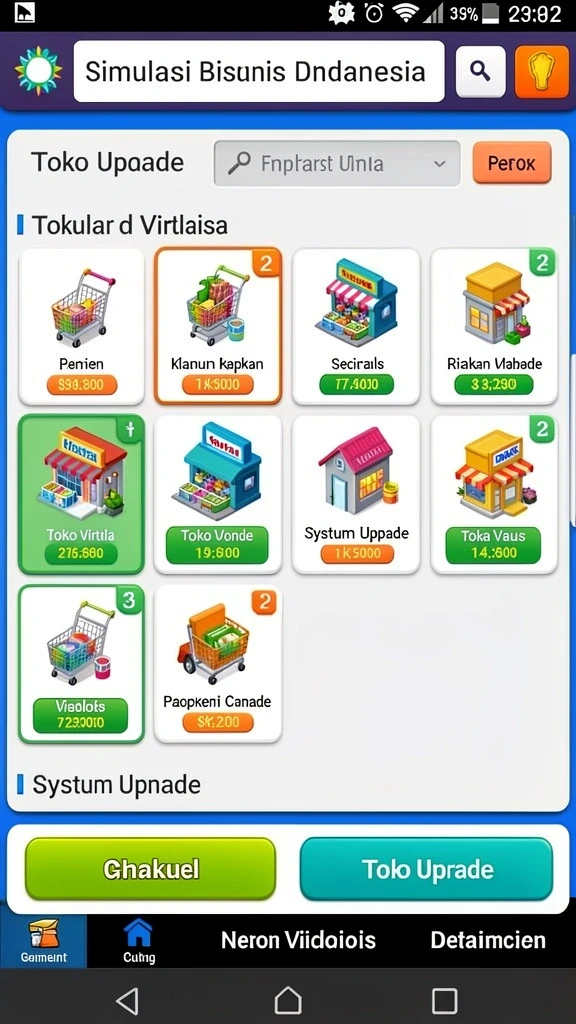Open the orange lightbulb hint button
Image resolution: width=576 pixels, height=1024 pixels.
(x=541, y=72)
